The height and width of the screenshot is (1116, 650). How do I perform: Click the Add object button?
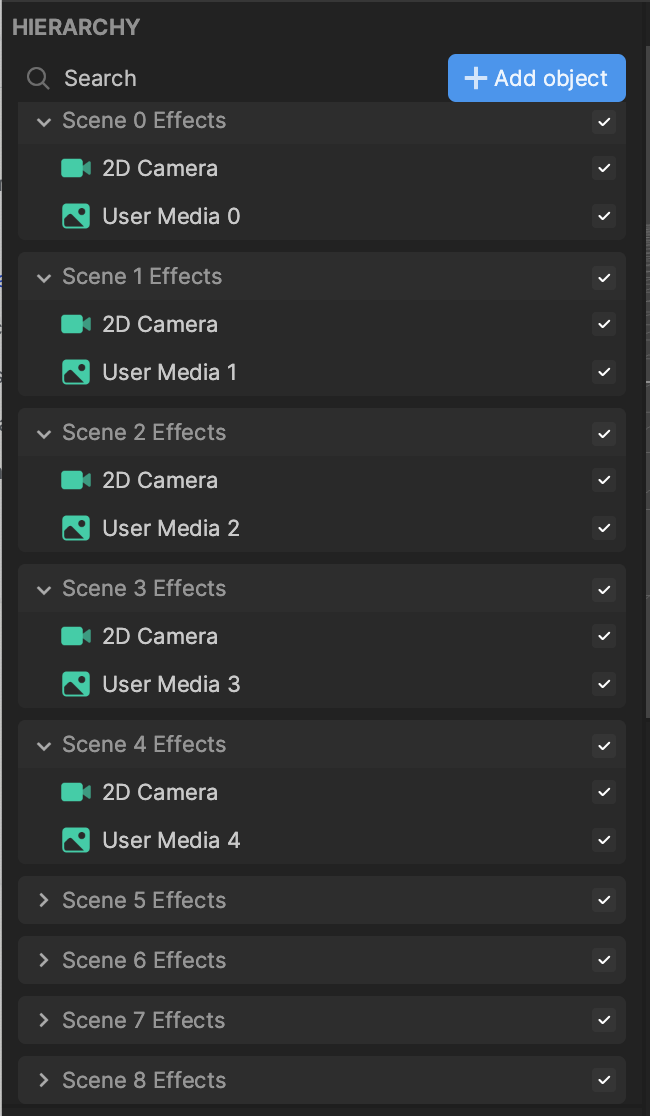(537, 78)
